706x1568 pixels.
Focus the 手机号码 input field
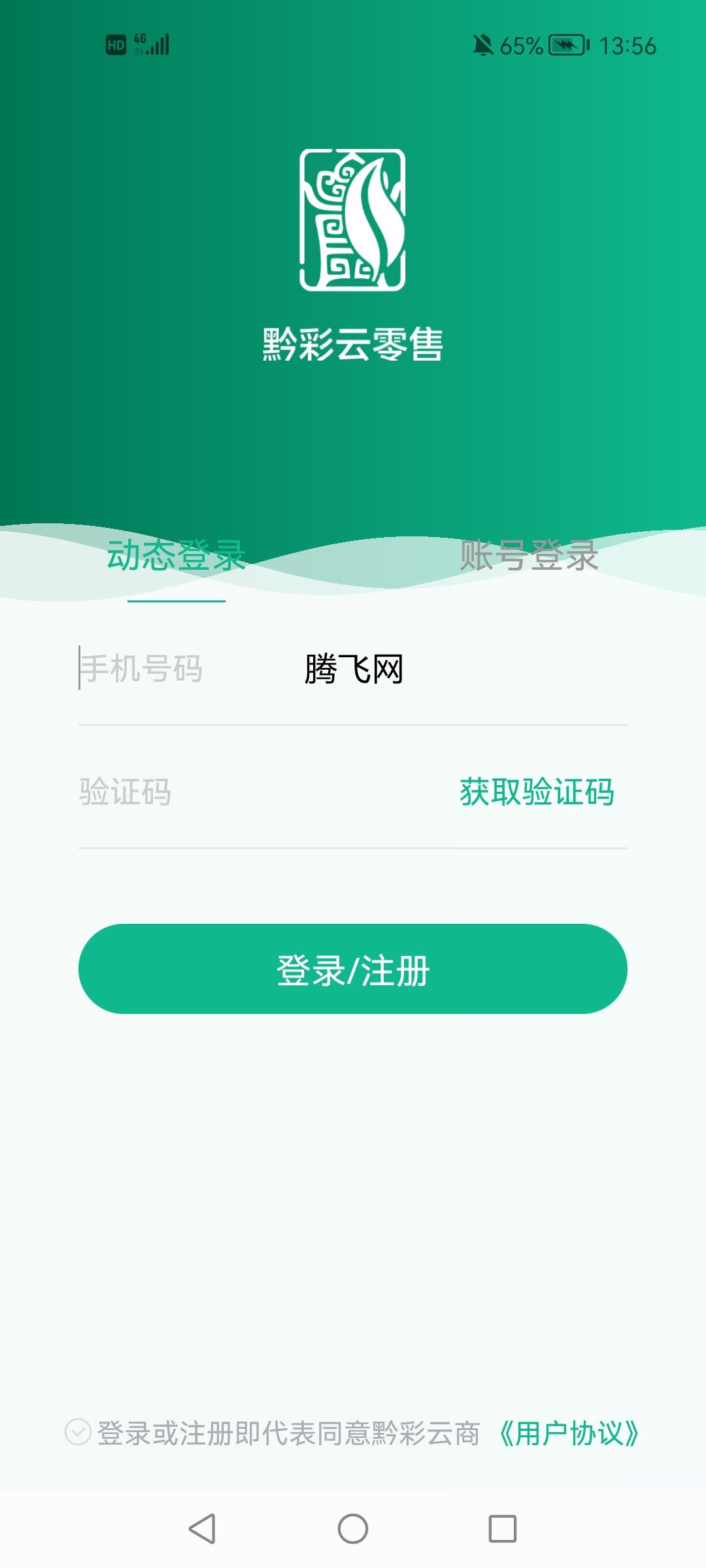click(x=183, y=669)
